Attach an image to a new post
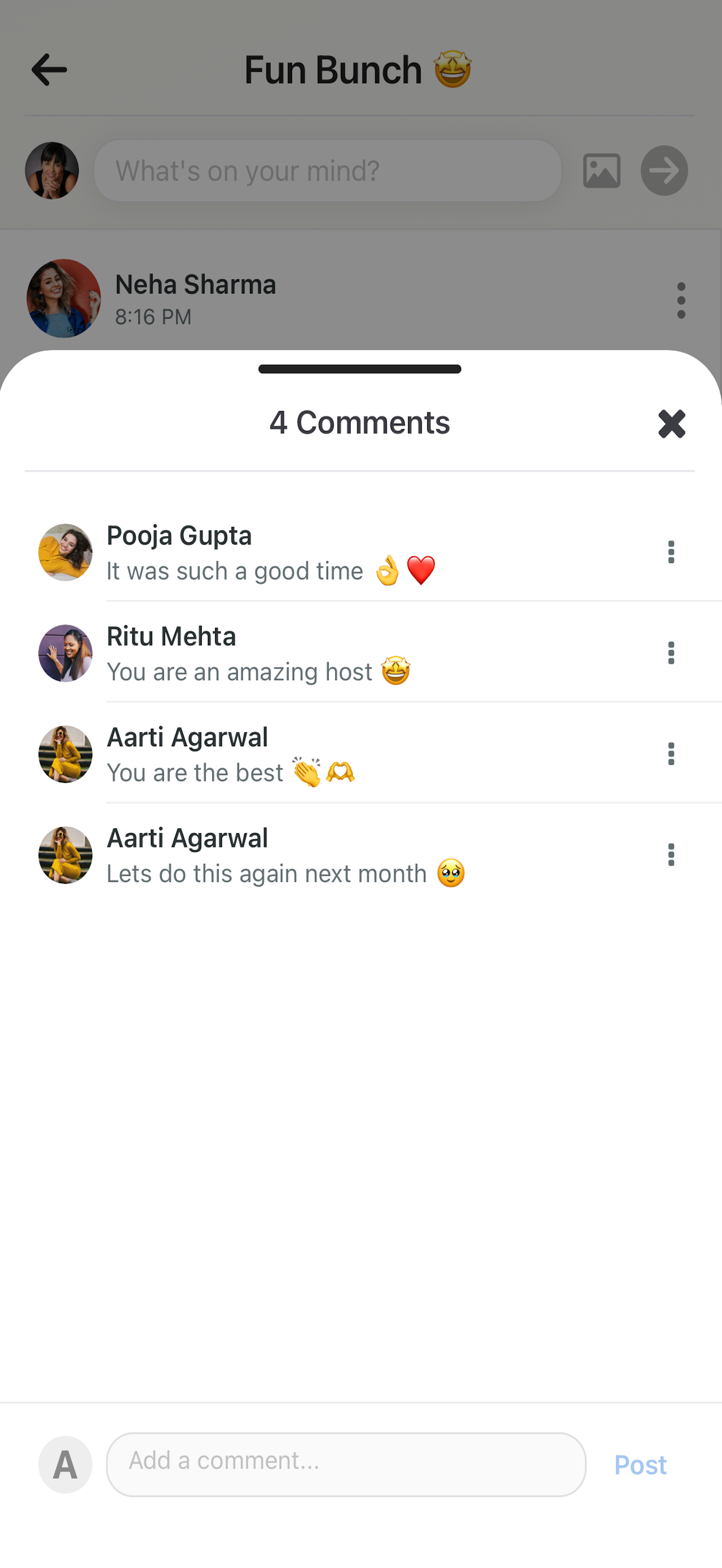The height and width of the screenshot is (1568, 722). 602,171
